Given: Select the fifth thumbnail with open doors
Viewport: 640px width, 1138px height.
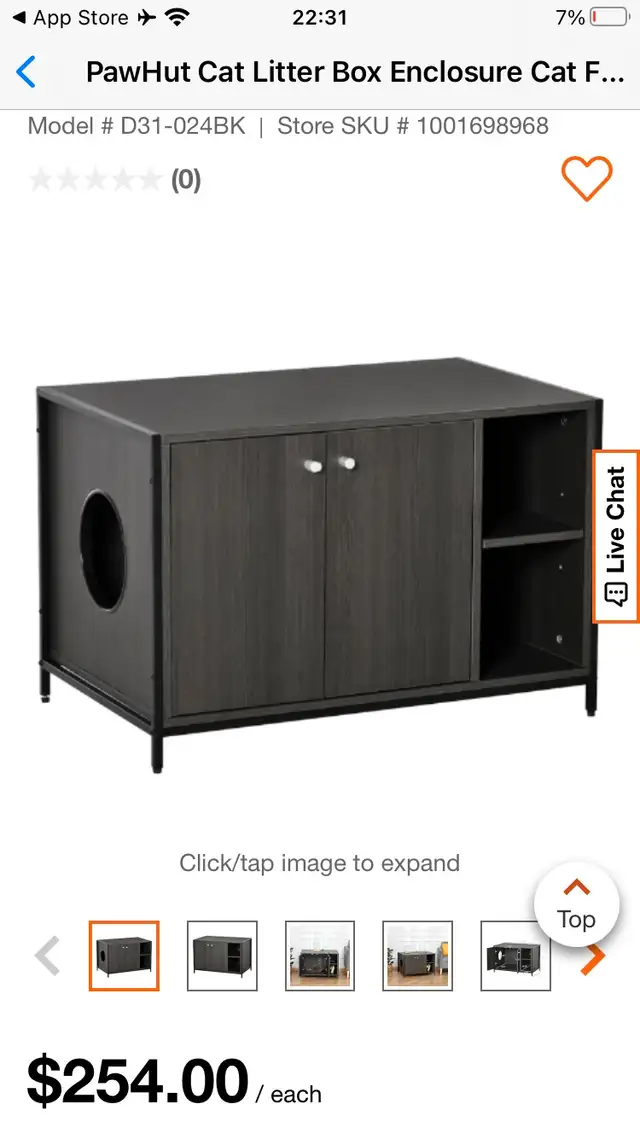Looking at the screenshot, I should pyautogui.click(x=515, y=956).
